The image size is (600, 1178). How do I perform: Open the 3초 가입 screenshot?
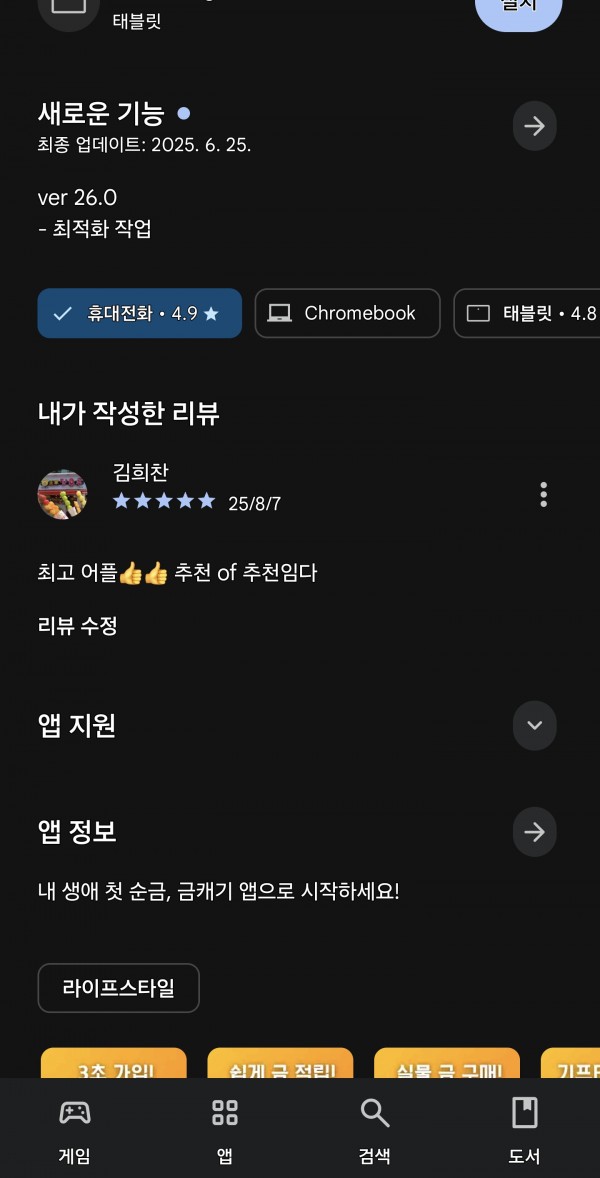point(113,1063)
